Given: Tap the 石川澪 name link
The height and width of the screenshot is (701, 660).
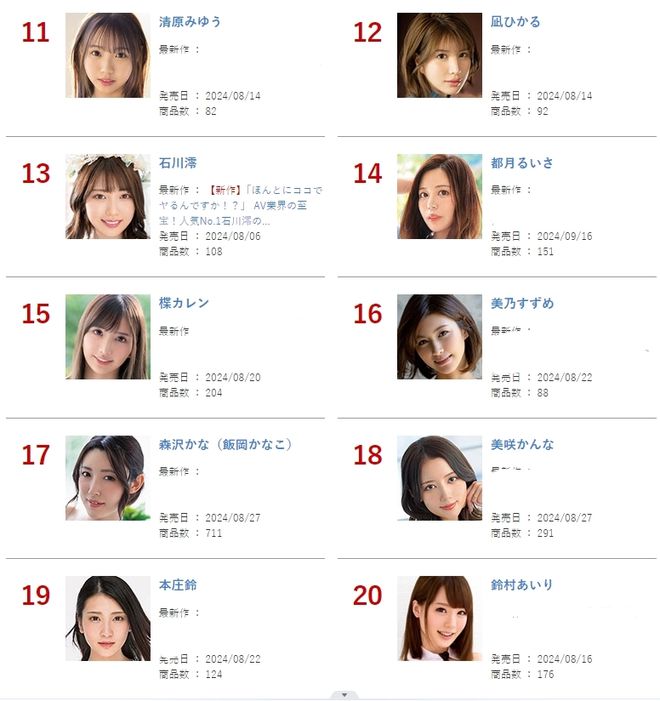Looking at the screenshot, I should [179, 162].
